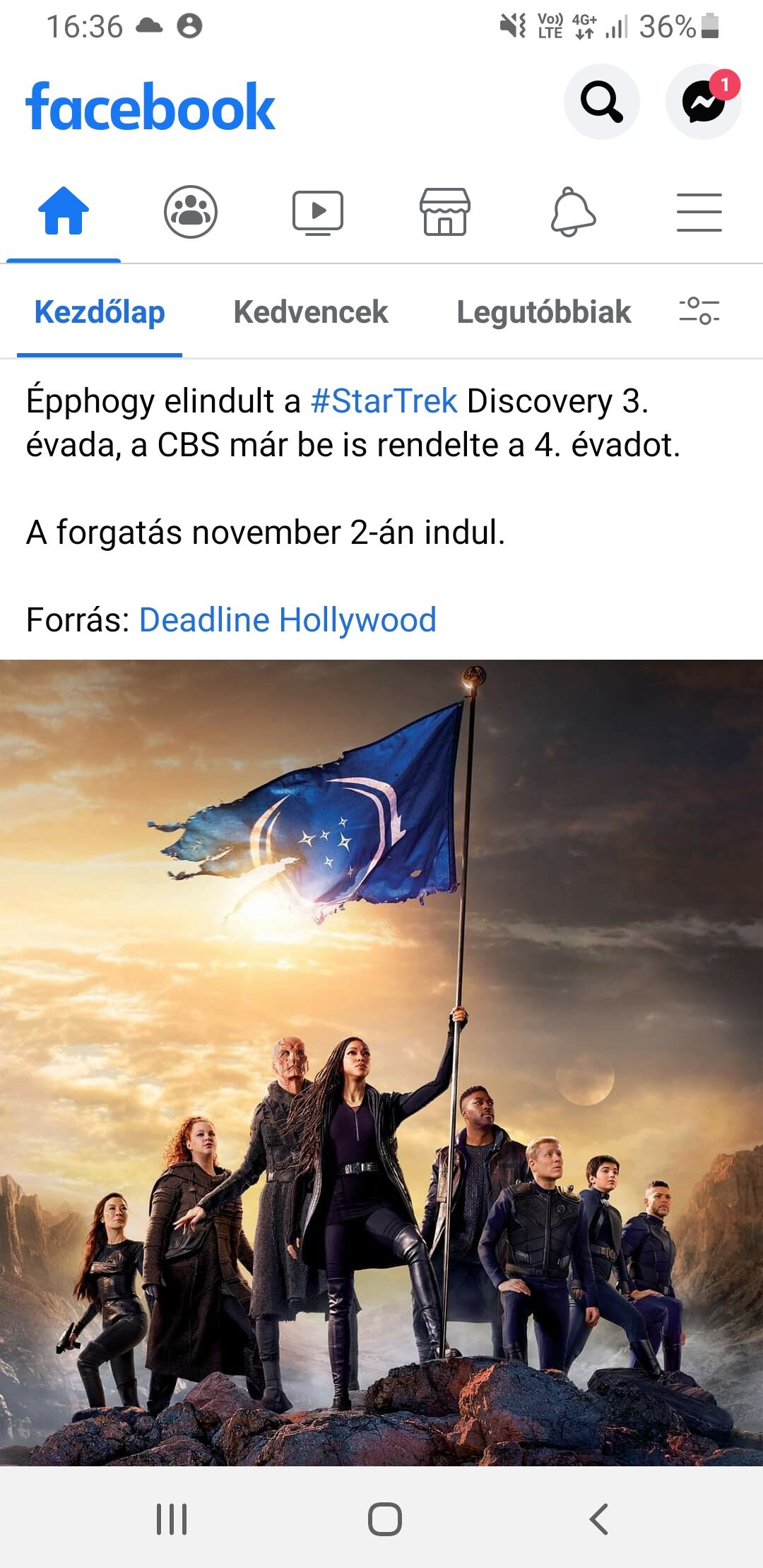Switch to Kedvencek feed

[x=311, y=312]
